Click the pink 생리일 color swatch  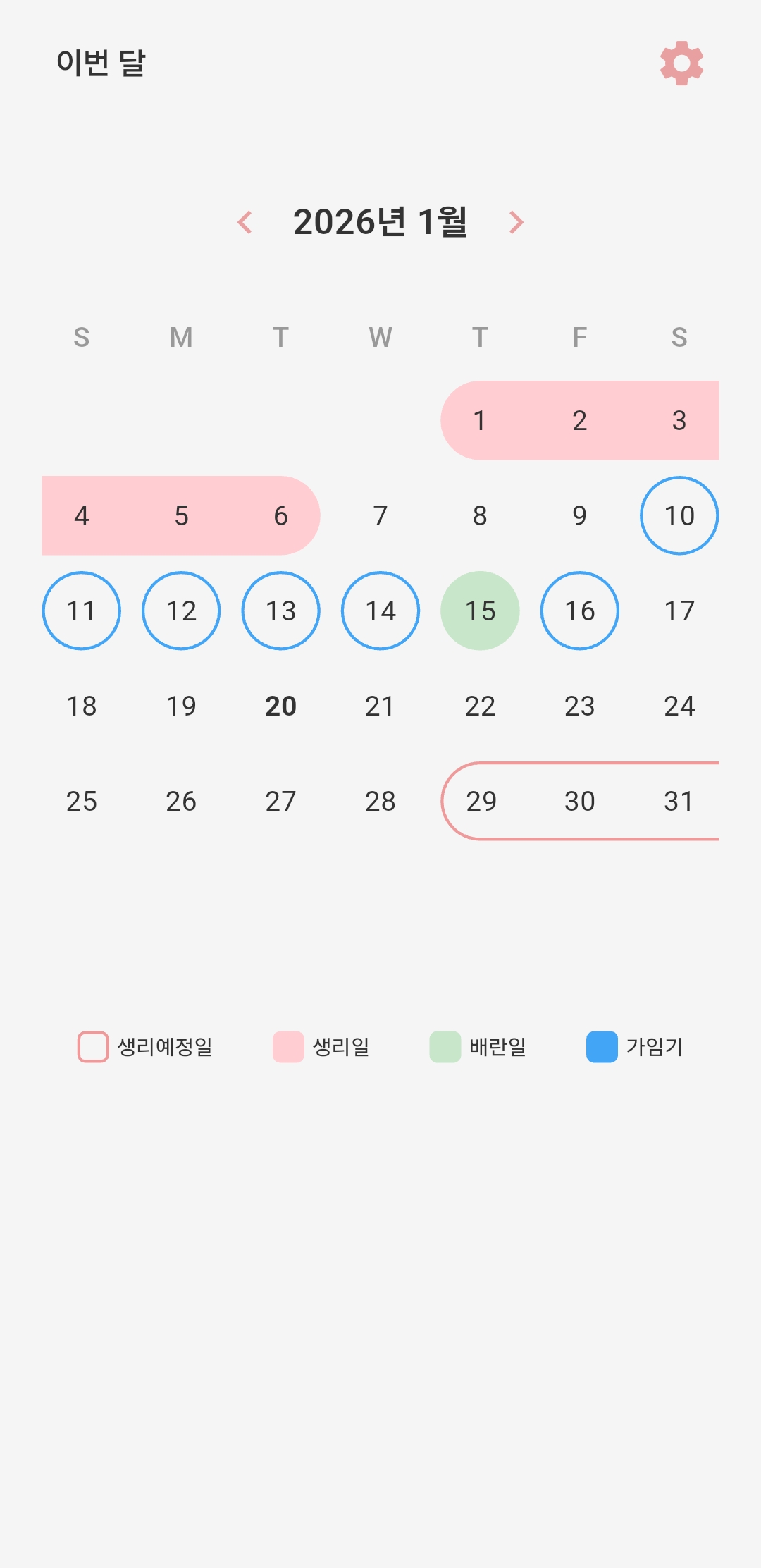tap(287, 1046)
